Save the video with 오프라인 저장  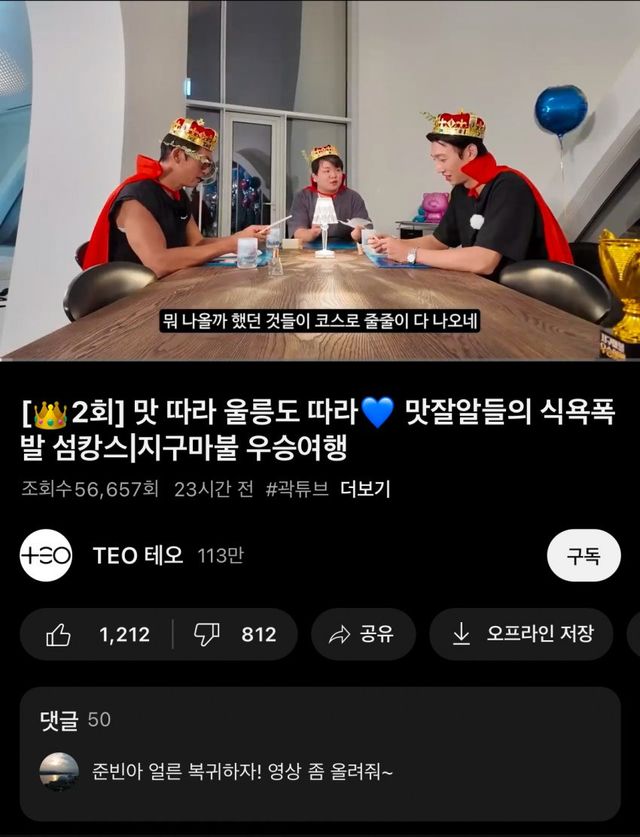click(x=521, y=634)
